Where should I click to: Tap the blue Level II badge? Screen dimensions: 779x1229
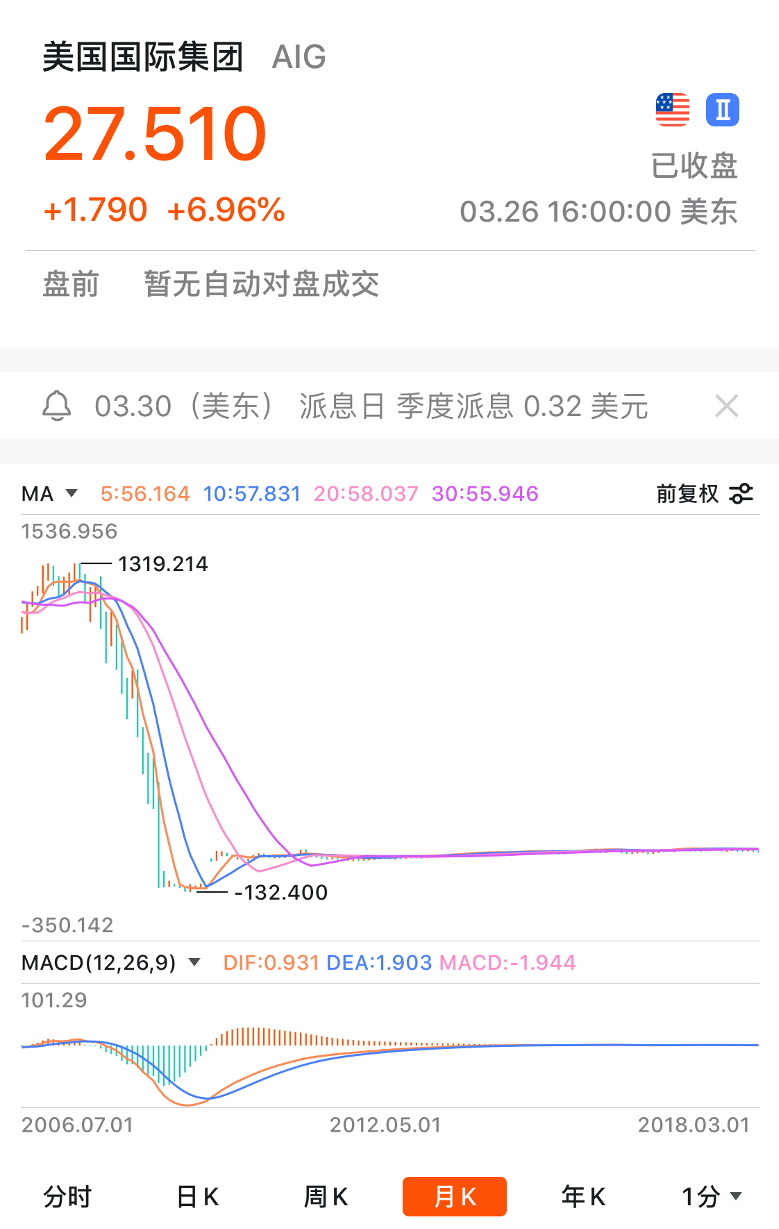pos(722,109)
